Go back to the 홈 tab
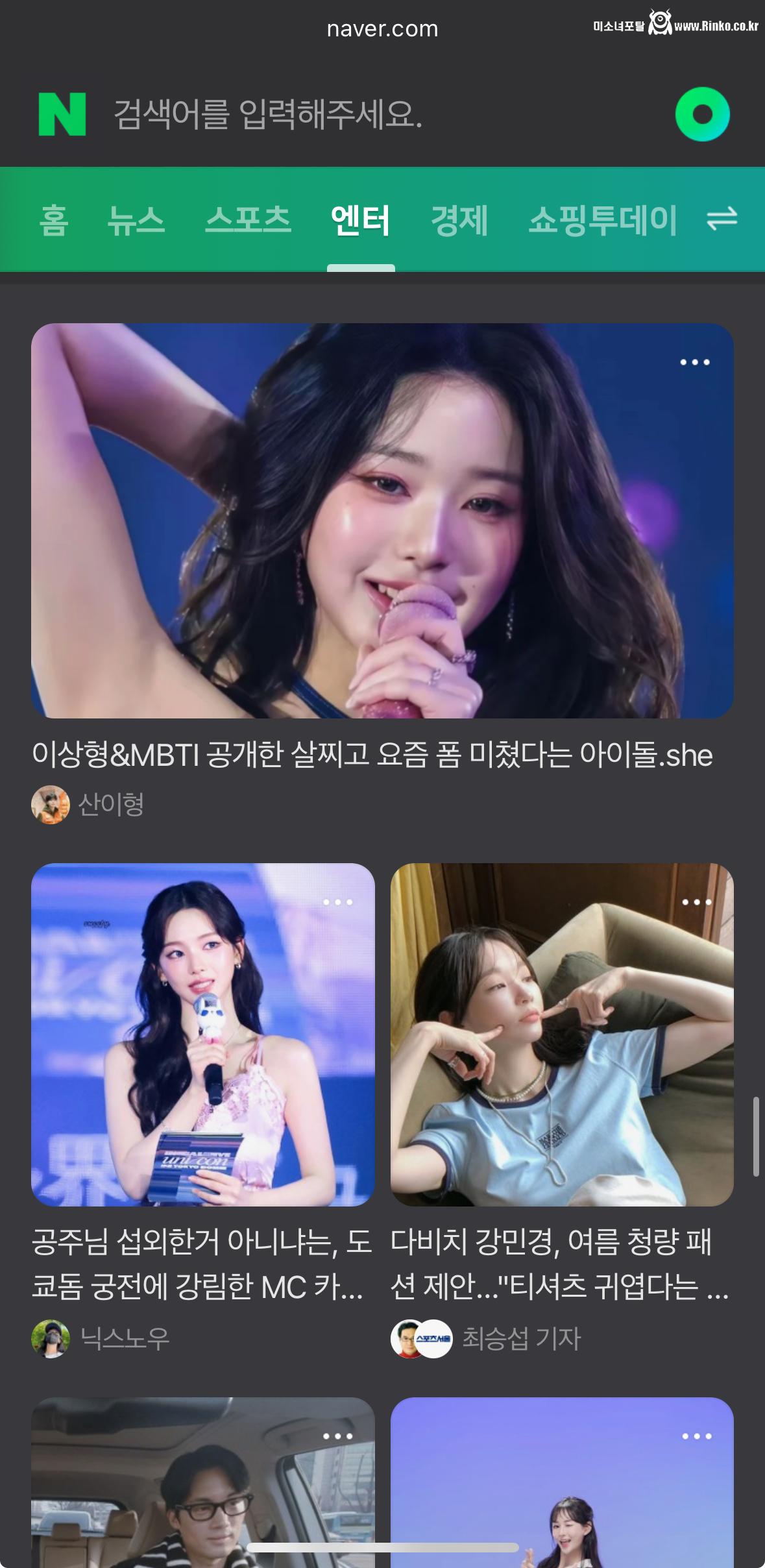The height and width of the screenshot is (1568, 765). 55,221
